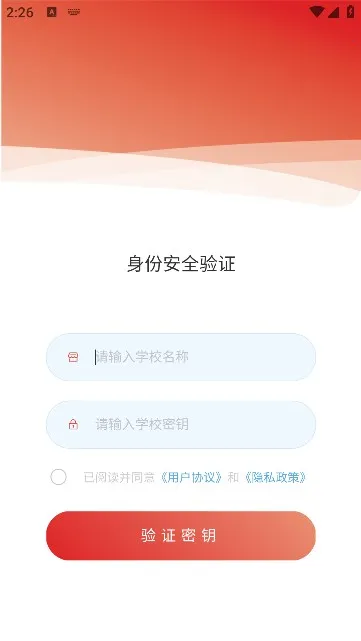Viewport: 361px width, 641px height.
Task: Focus the school name input field
Action: pyautogui.click(x=181, y=357)
